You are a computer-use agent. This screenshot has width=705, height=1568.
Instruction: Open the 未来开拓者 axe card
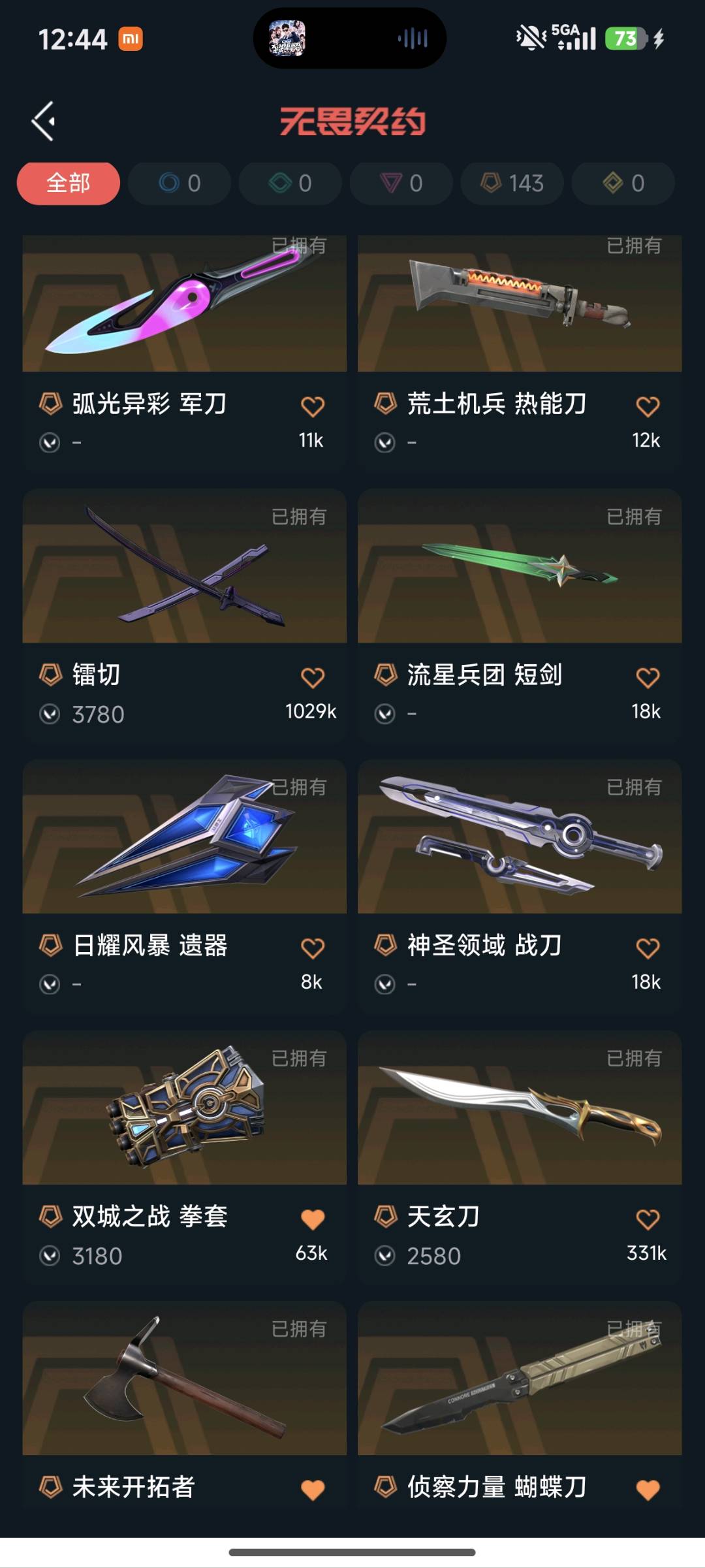[184, 1381]
